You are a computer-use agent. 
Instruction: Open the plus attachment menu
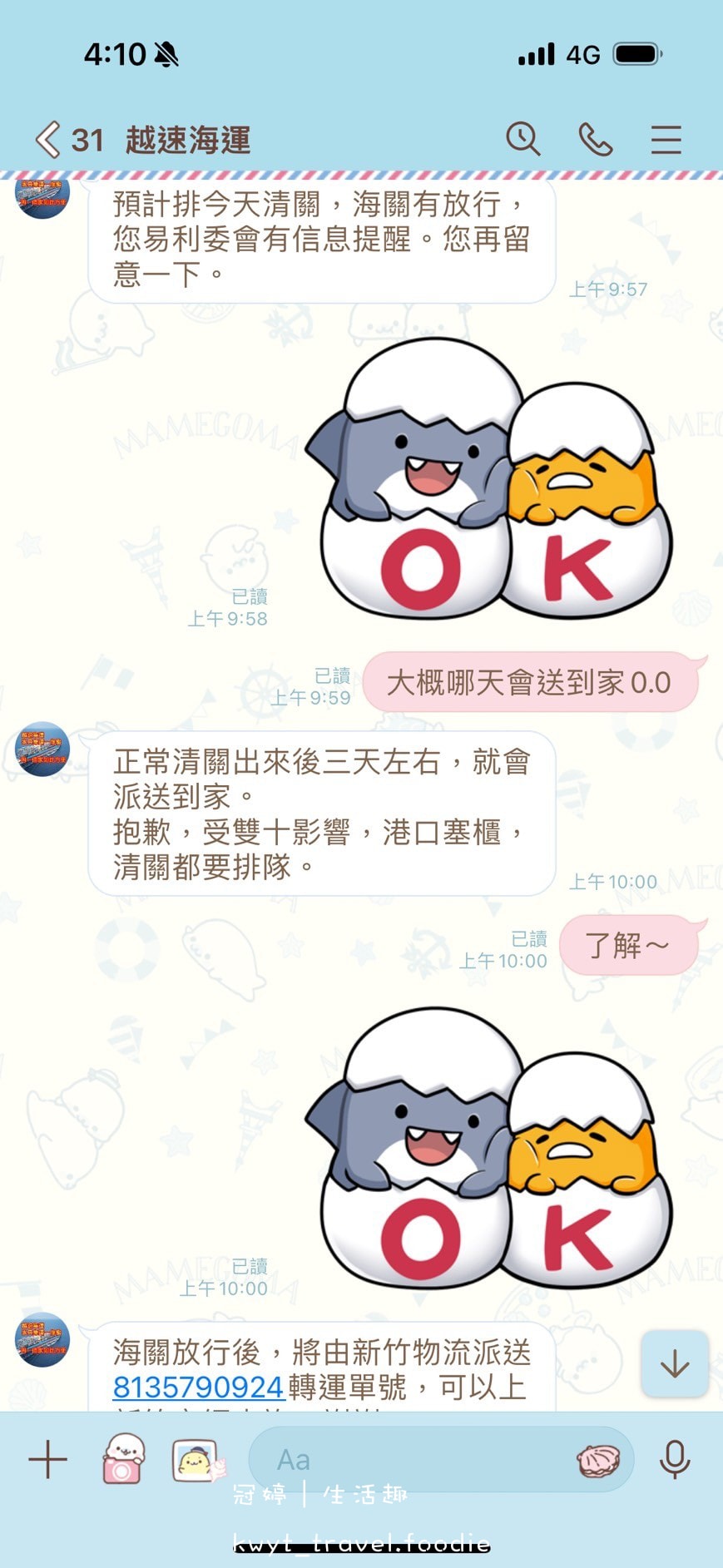pos(48,1460)
